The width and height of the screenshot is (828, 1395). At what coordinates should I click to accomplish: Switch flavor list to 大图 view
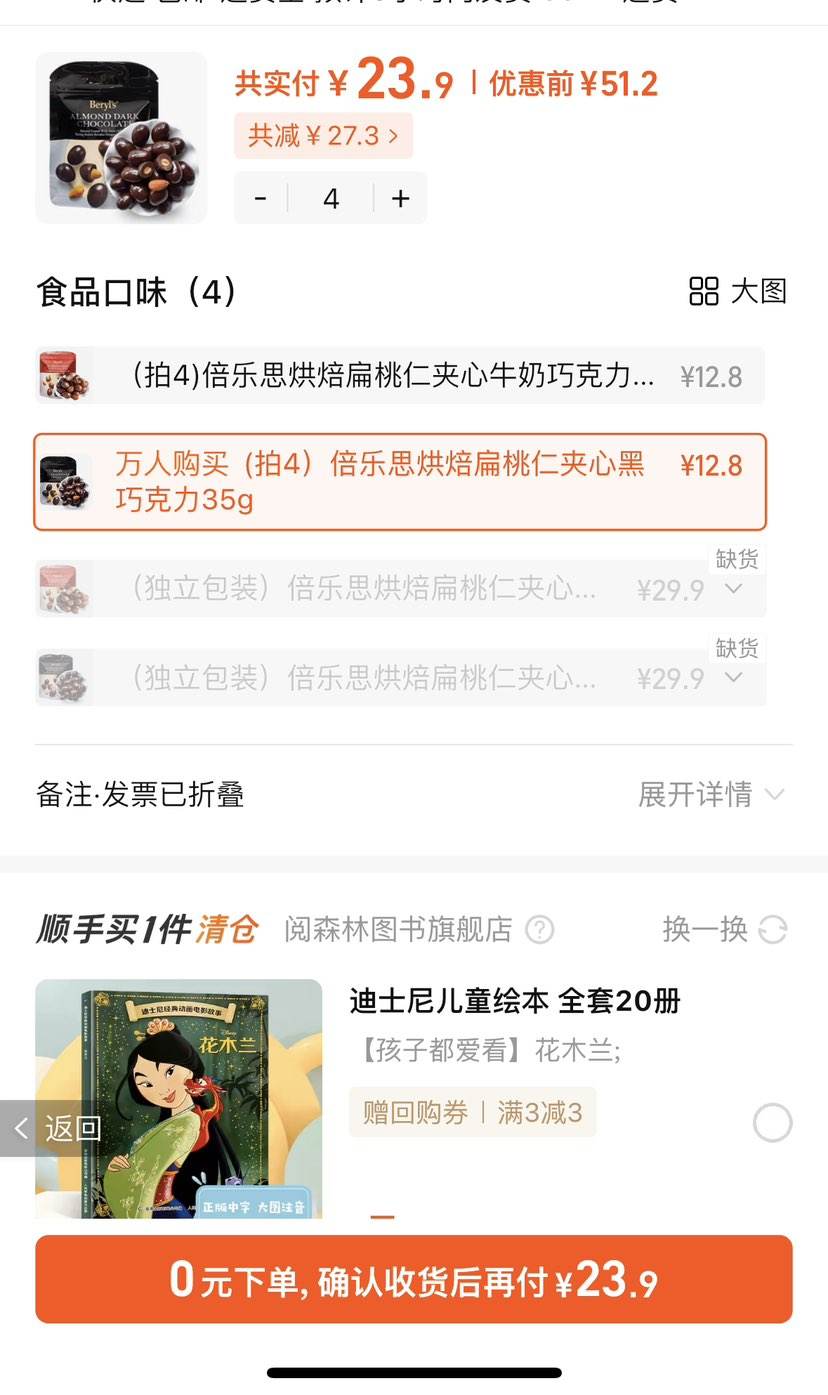click(738, 291)
